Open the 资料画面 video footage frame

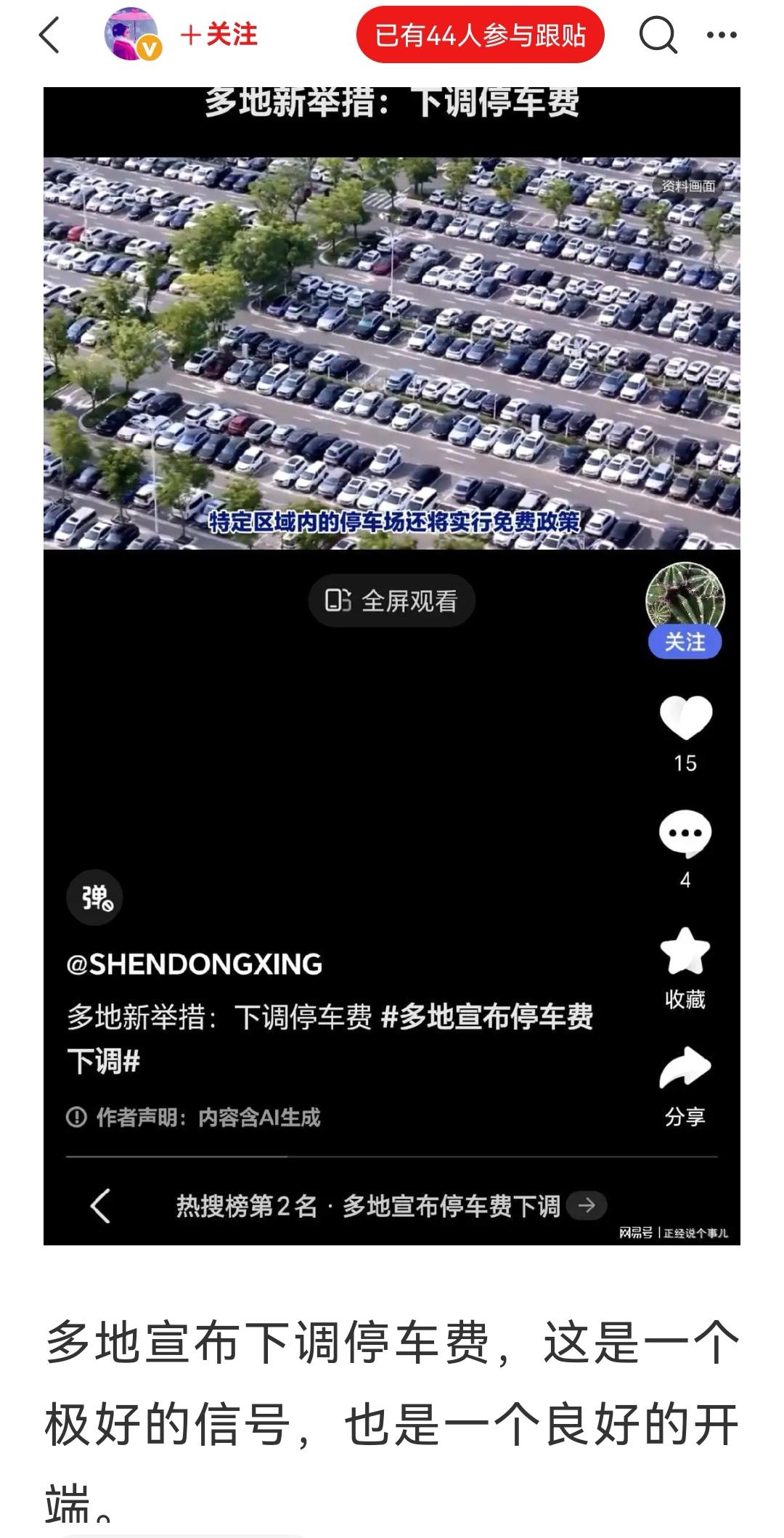pyautogui.click(x=688, y=187)
